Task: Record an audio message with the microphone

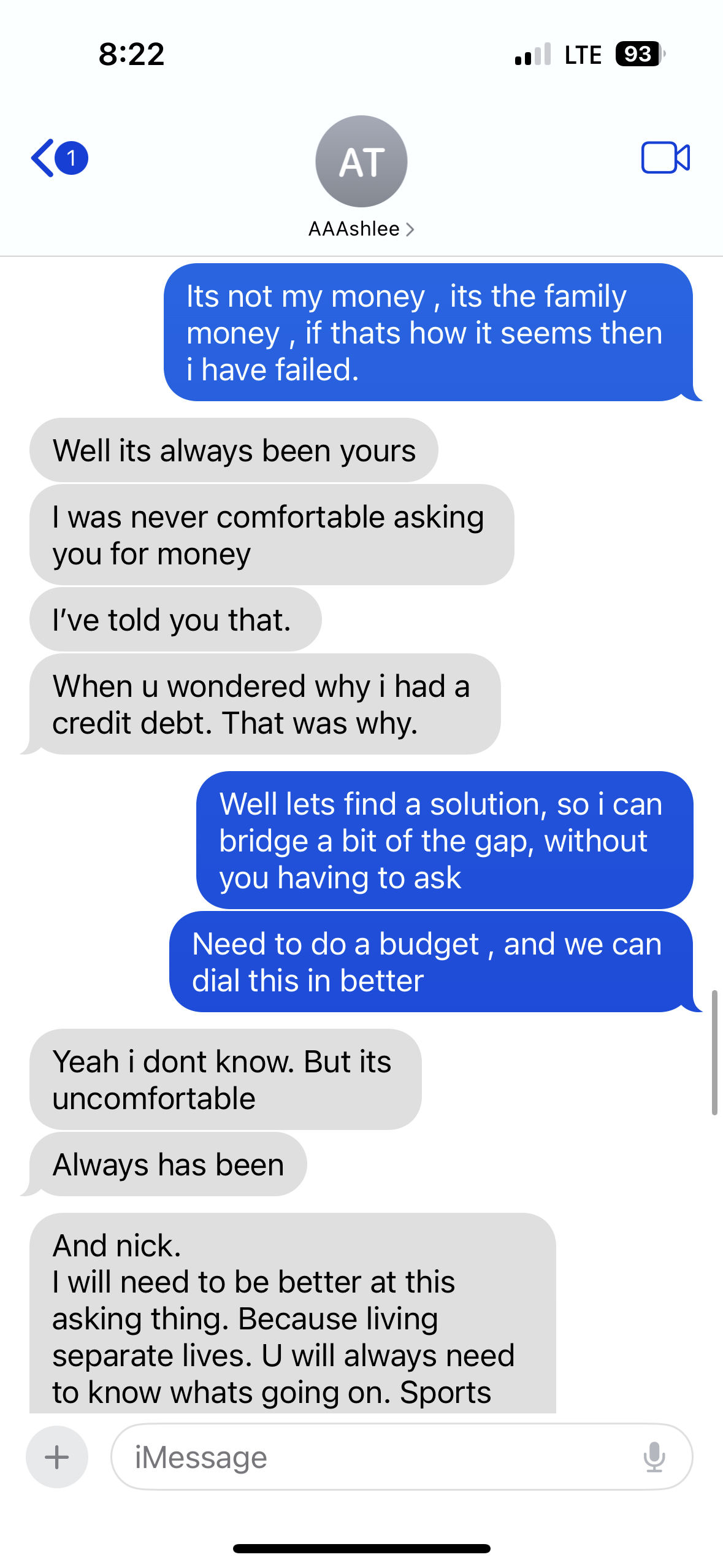Action: coord(654,1456)
